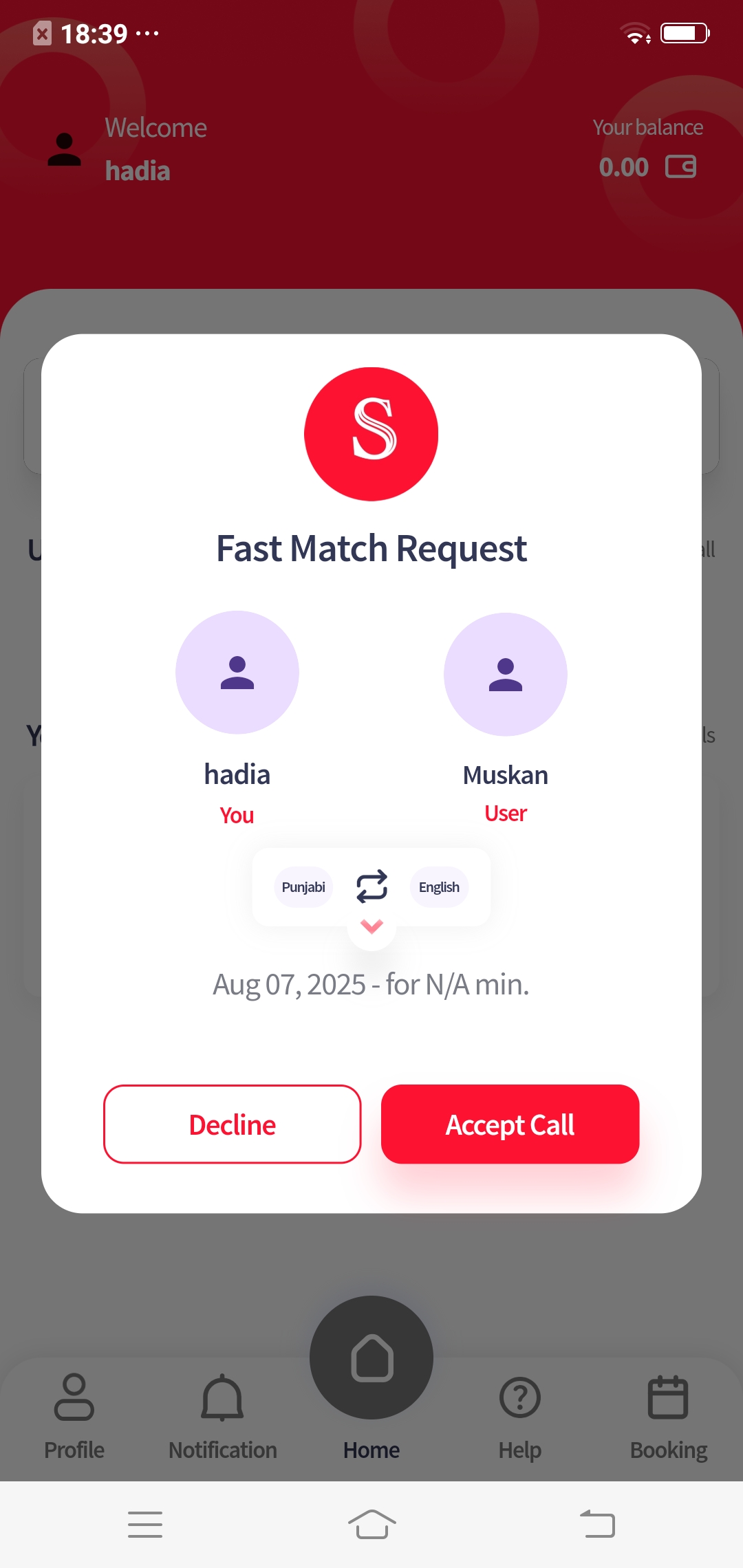This screenshot has width=743, height=1568.
Task: Tap the system back button
Action: click(x=597, y=1524)
